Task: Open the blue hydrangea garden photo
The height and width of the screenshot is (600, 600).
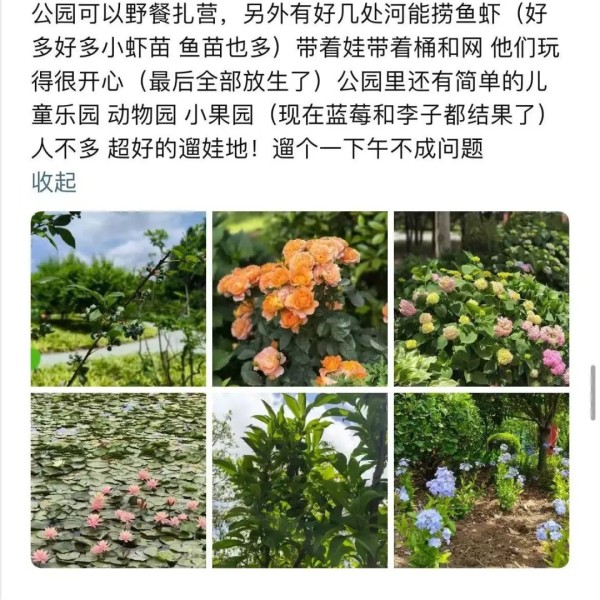Action: 481,480
